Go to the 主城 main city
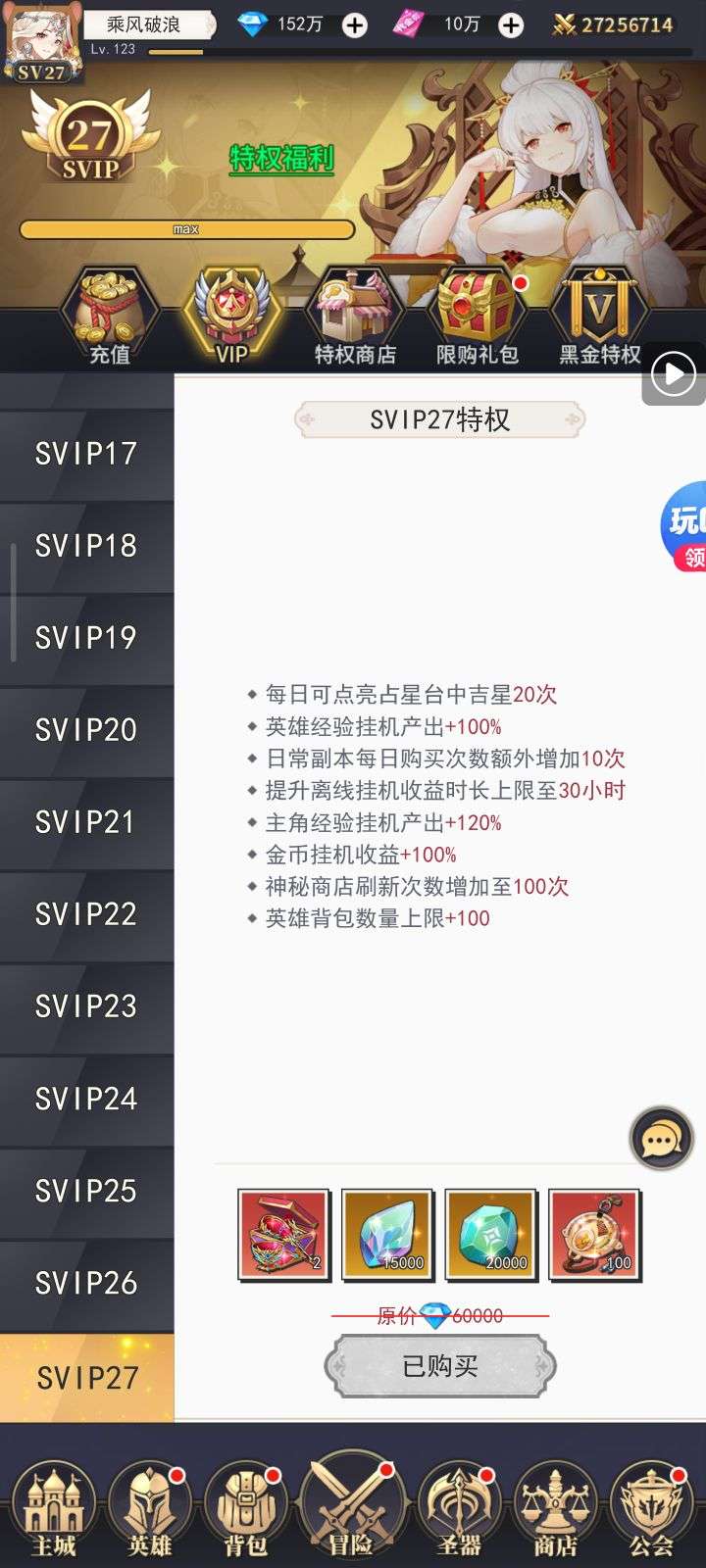The width and height of the screenshot is (706, 1568). tap(53, 1510)
